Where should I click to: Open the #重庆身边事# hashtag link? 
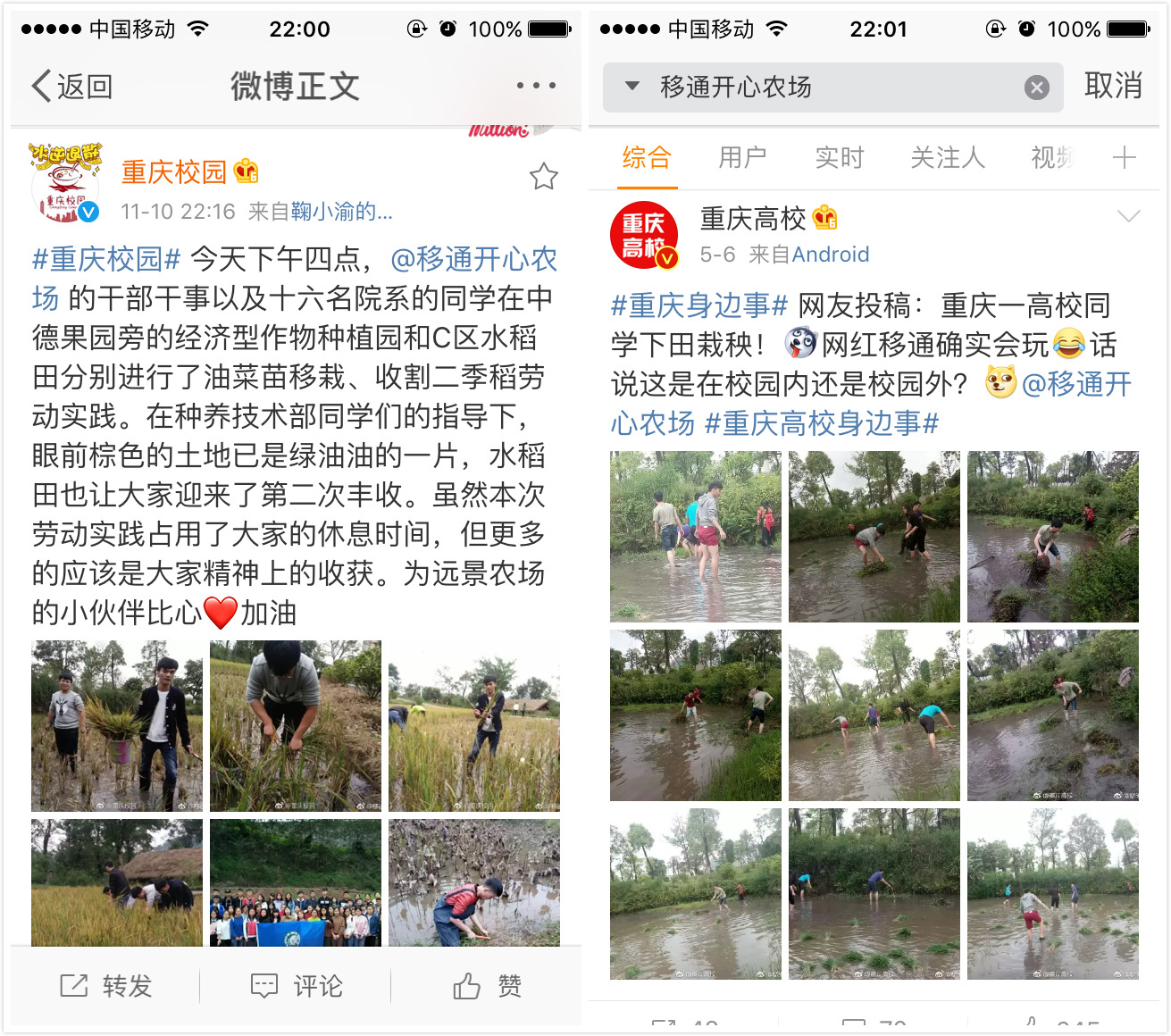point(698,305)
